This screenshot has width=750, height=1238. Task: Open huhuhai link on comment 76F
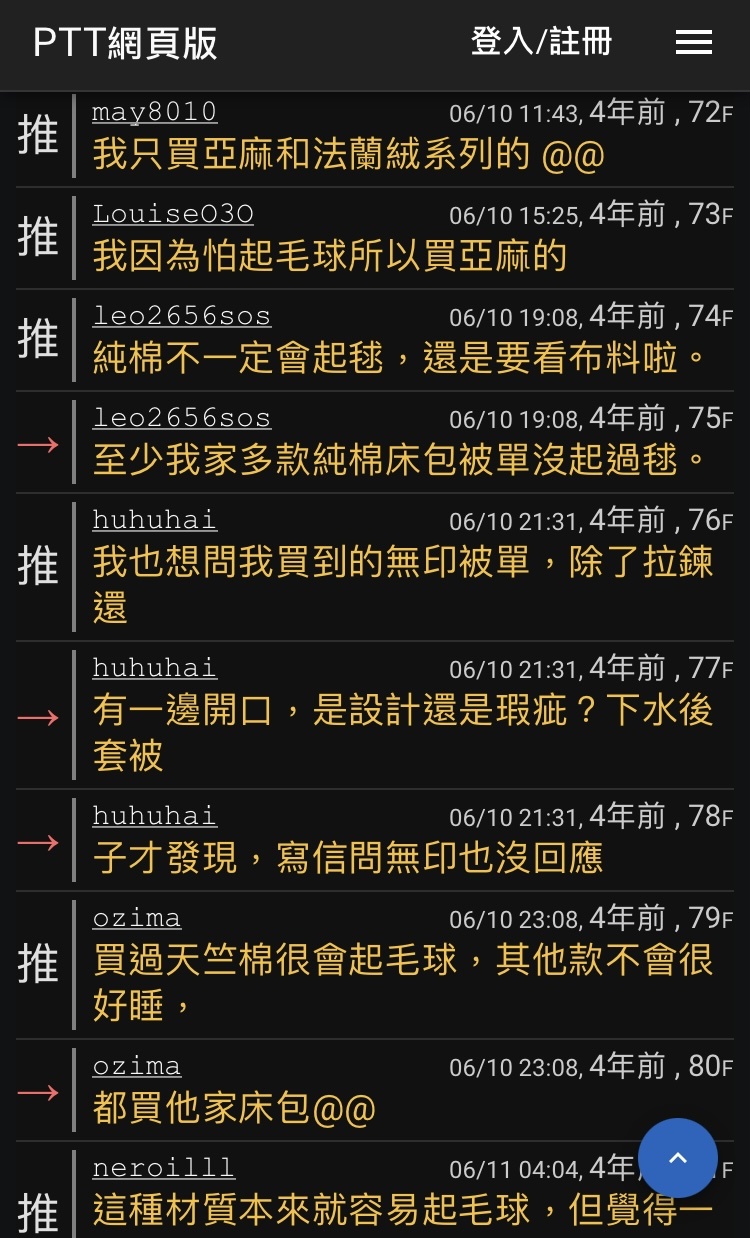pos(154,520)
